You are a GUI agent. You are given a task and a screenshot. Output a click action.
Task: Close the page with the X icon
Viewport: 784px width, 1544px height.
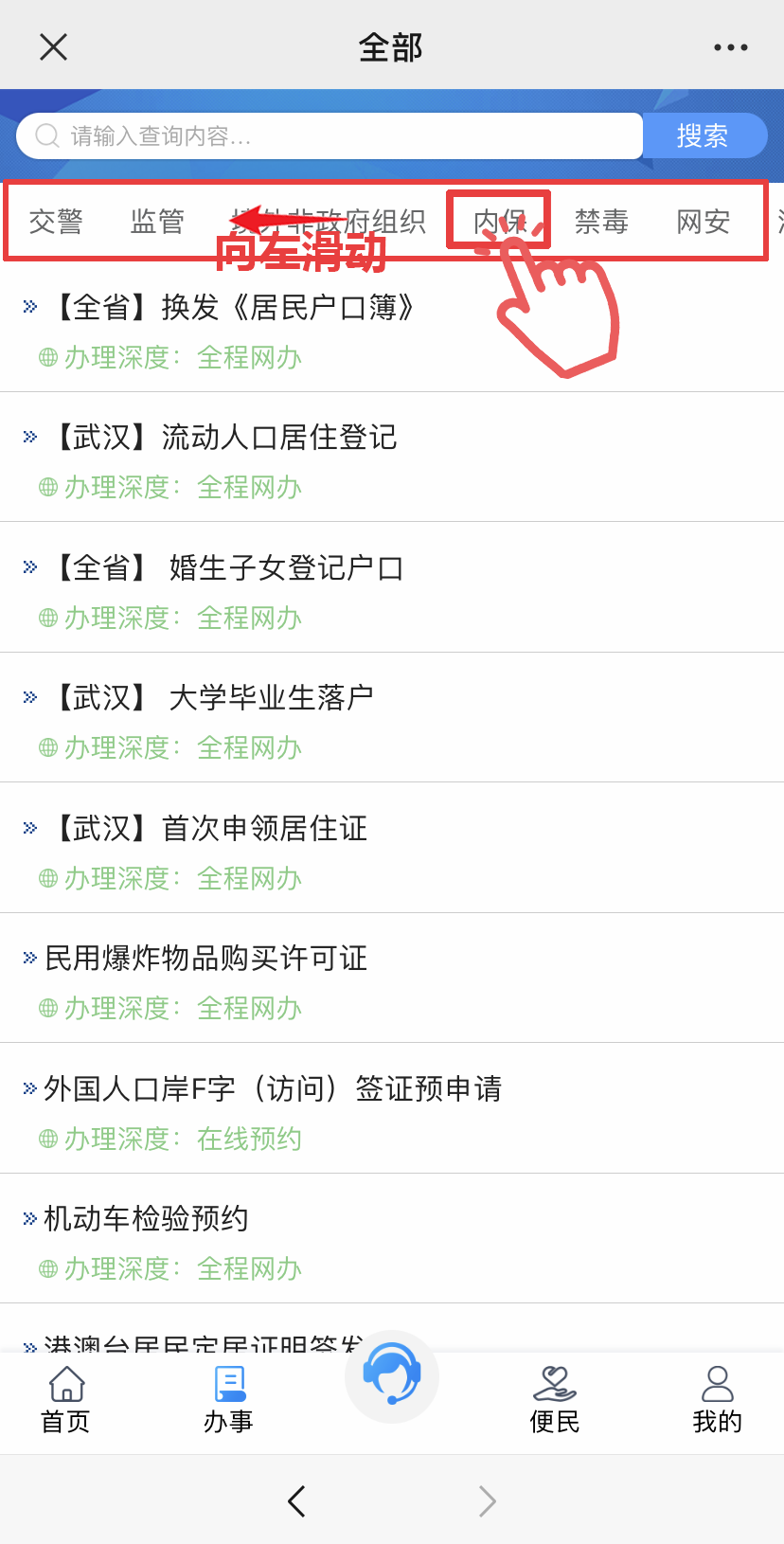[x=53, y=46]
